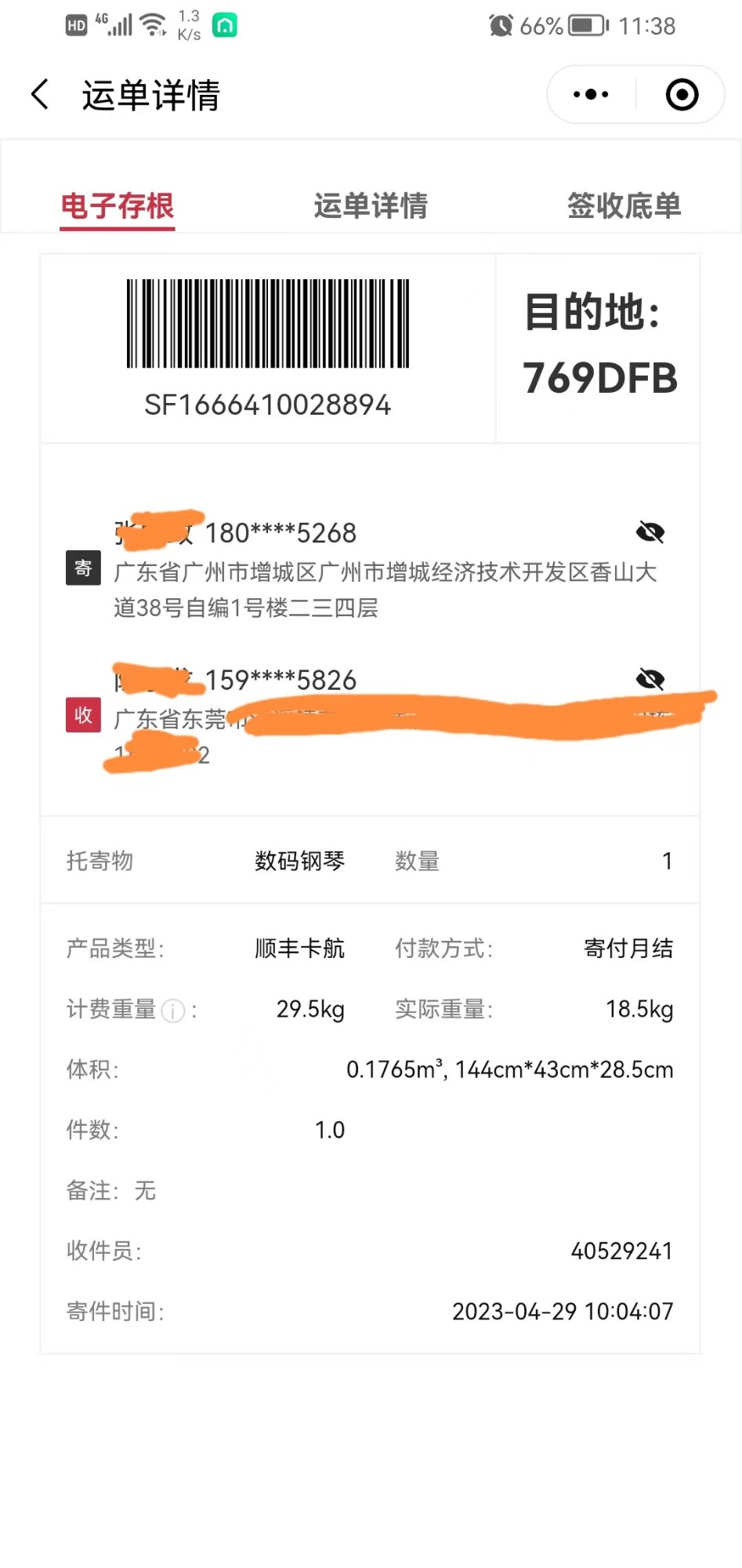Reveal recipient's hidden phone number 159****5826
This screenshot has width=742, height=1568.
(650, 679)
